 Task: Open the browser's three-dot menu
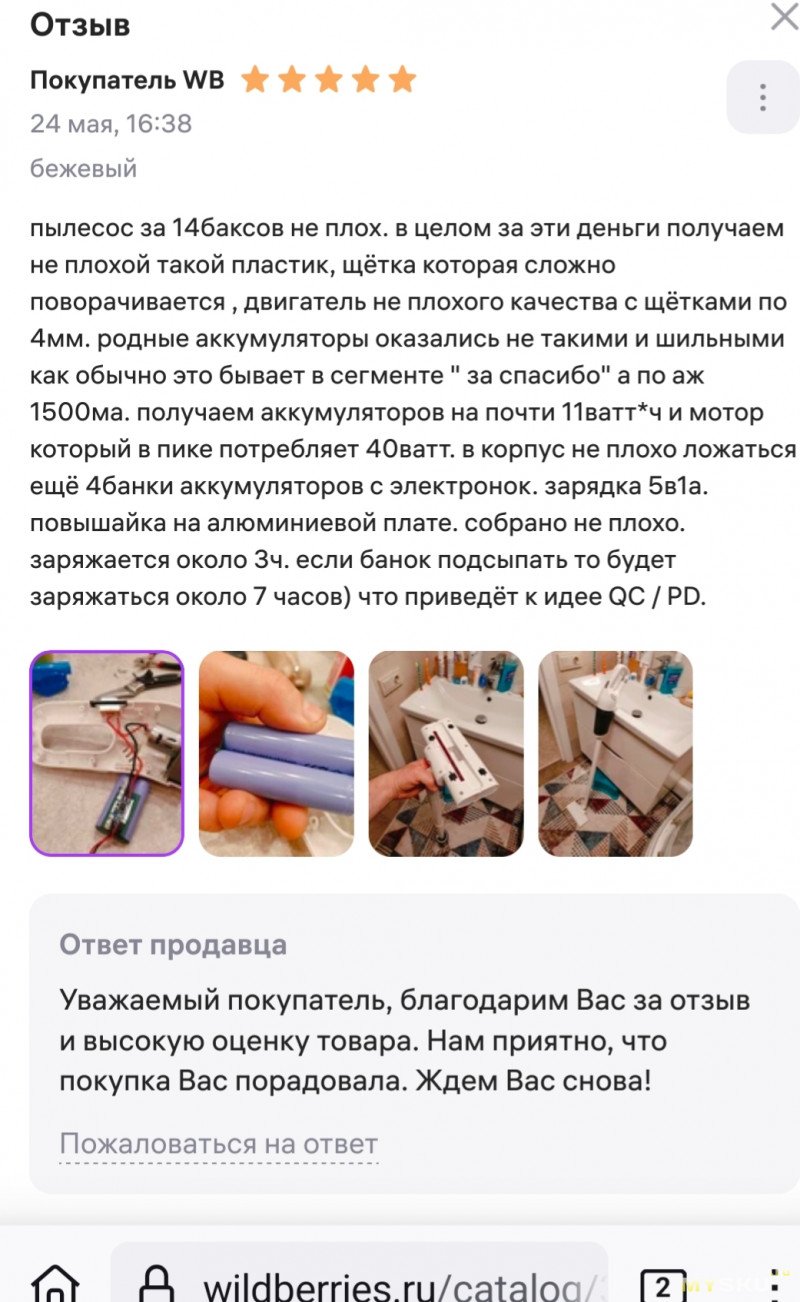coord(773,1283)
